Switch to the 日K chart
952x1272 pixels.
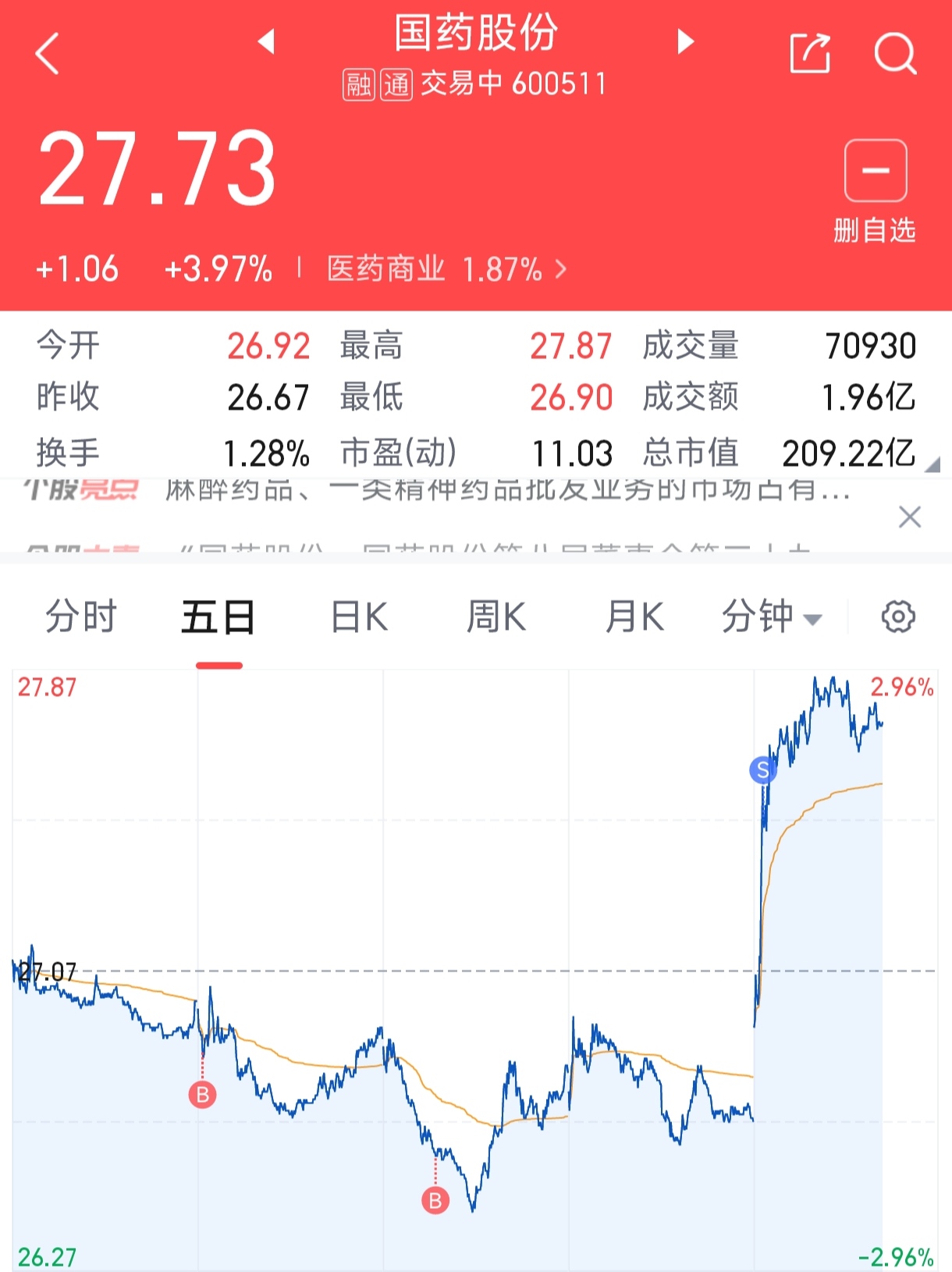coord(359,616)
